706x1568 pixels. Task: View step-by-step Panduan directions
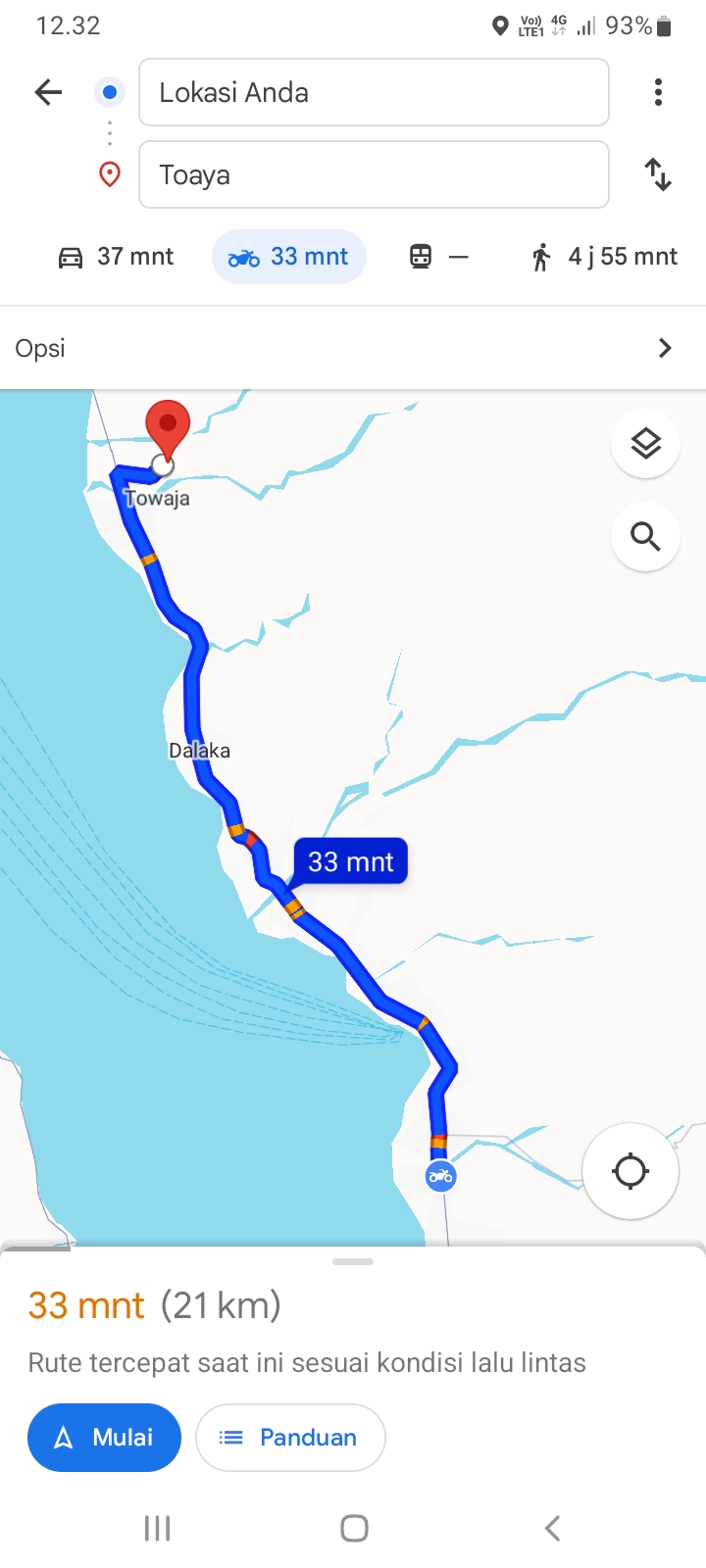pos(290,1438)
